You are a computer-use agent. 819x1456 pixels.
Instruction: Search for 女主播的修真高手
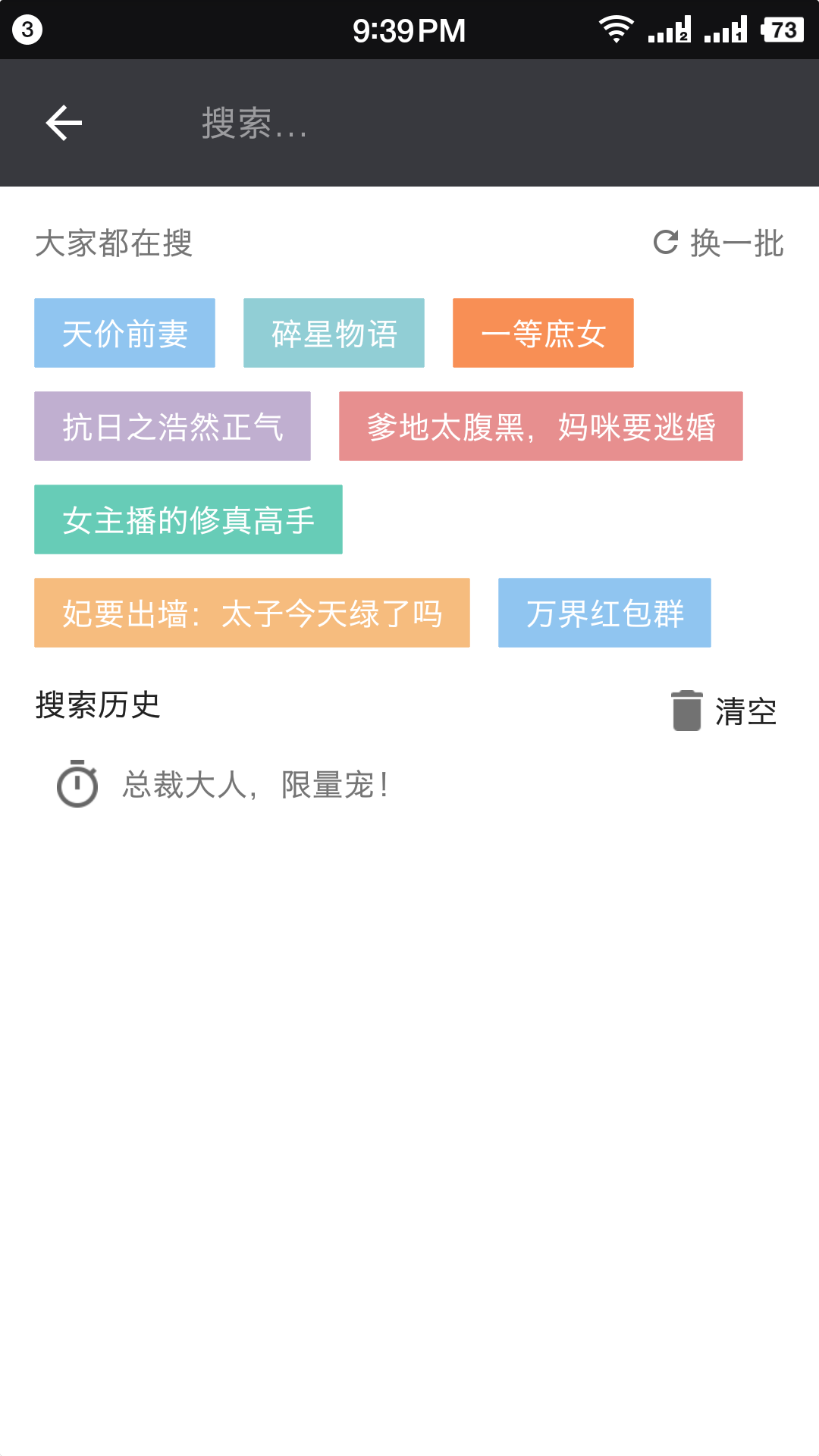tap(188, 520)
